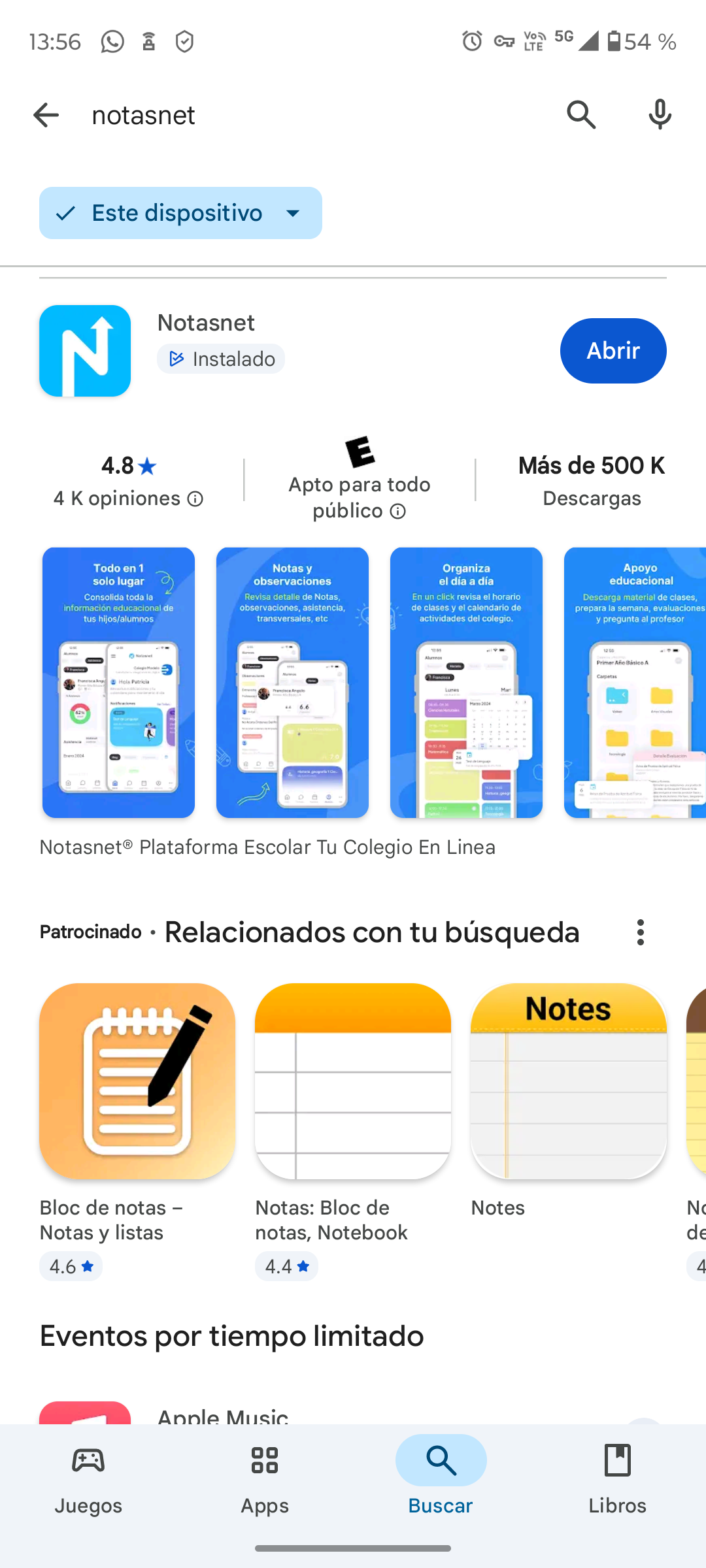706x1568 pixels.
Task: Open the sponsored Notes app
Action: click(x=569, y=1081)
